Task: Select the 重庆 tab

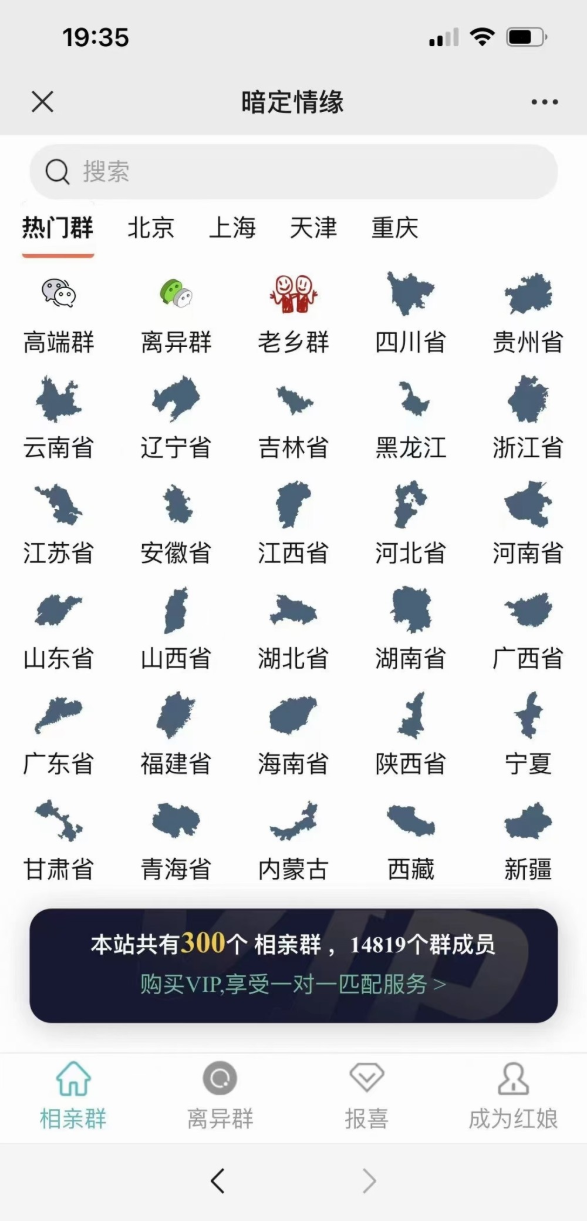Action: click(x=394, y=228)
